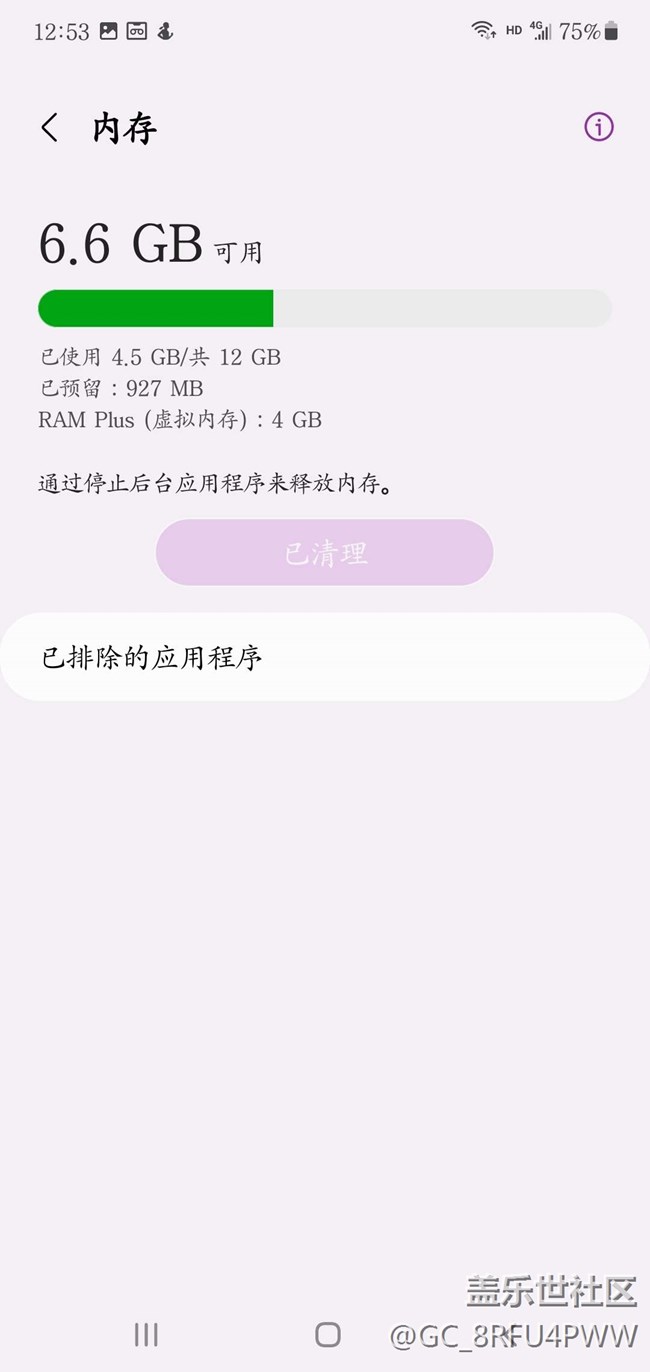Go to the home screen
The width and height of the screenshot is (650, 1372).
[327, 1333]
